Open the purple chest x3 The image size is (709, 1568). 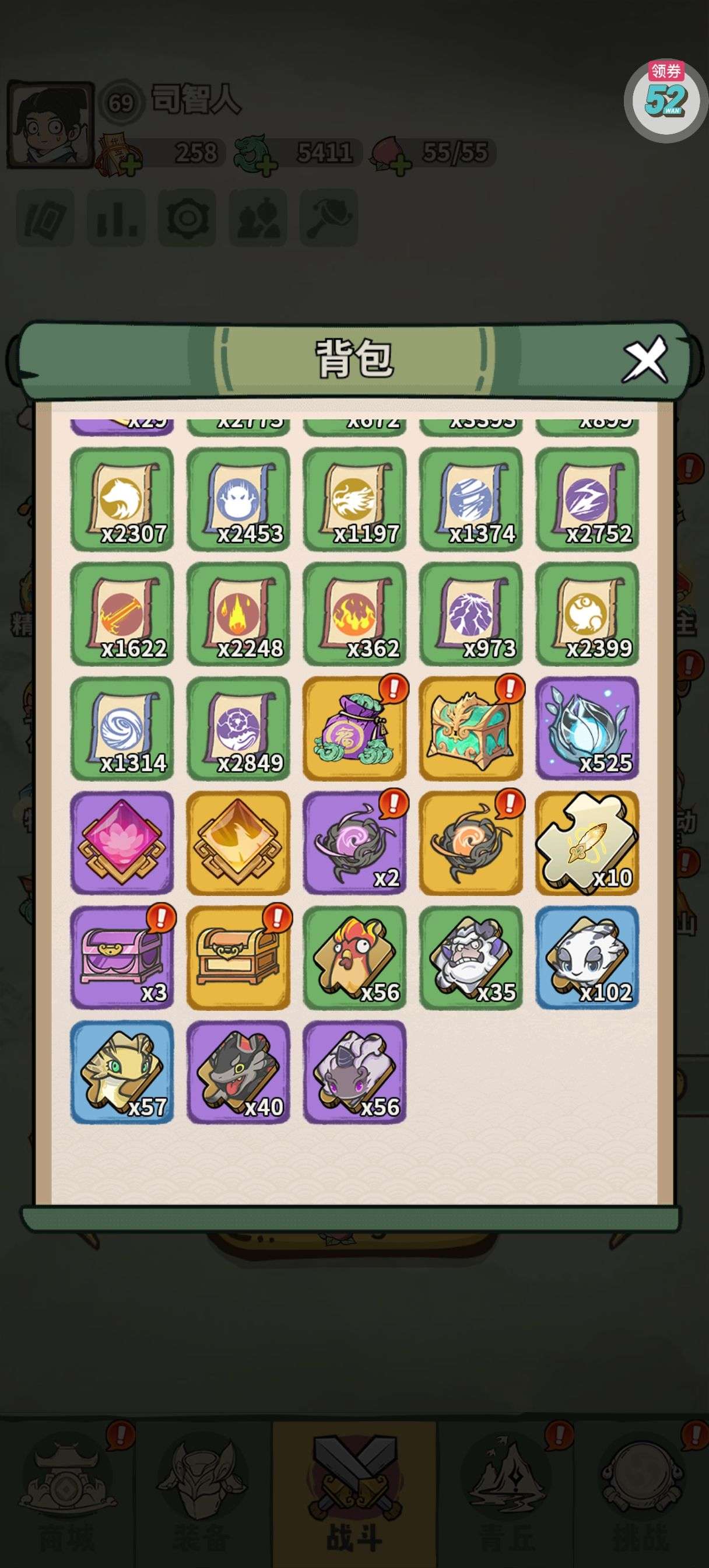tap(122, 957)
